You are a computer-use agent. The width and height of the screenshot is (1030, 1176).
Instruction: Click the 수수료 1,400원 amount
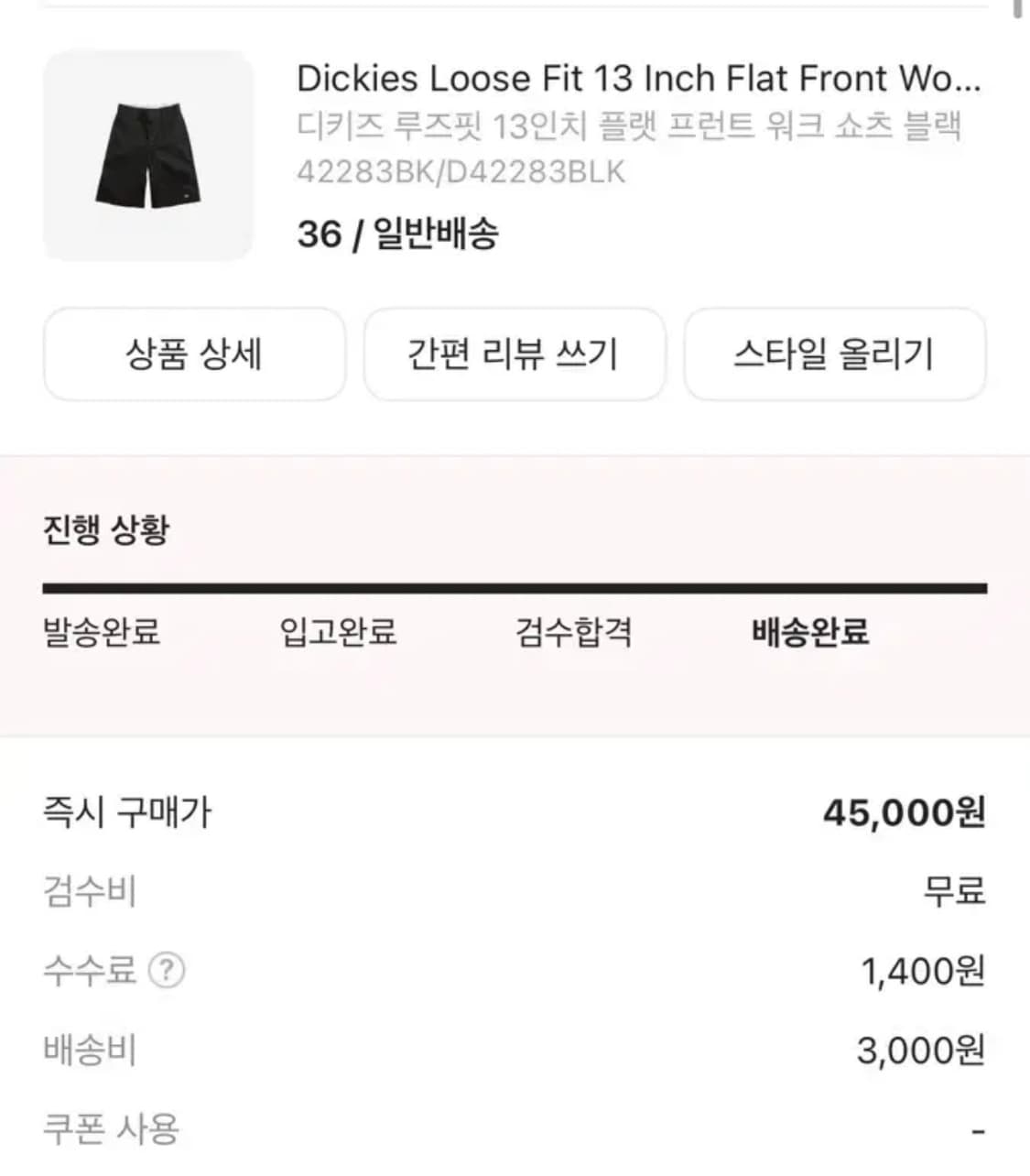925,972
